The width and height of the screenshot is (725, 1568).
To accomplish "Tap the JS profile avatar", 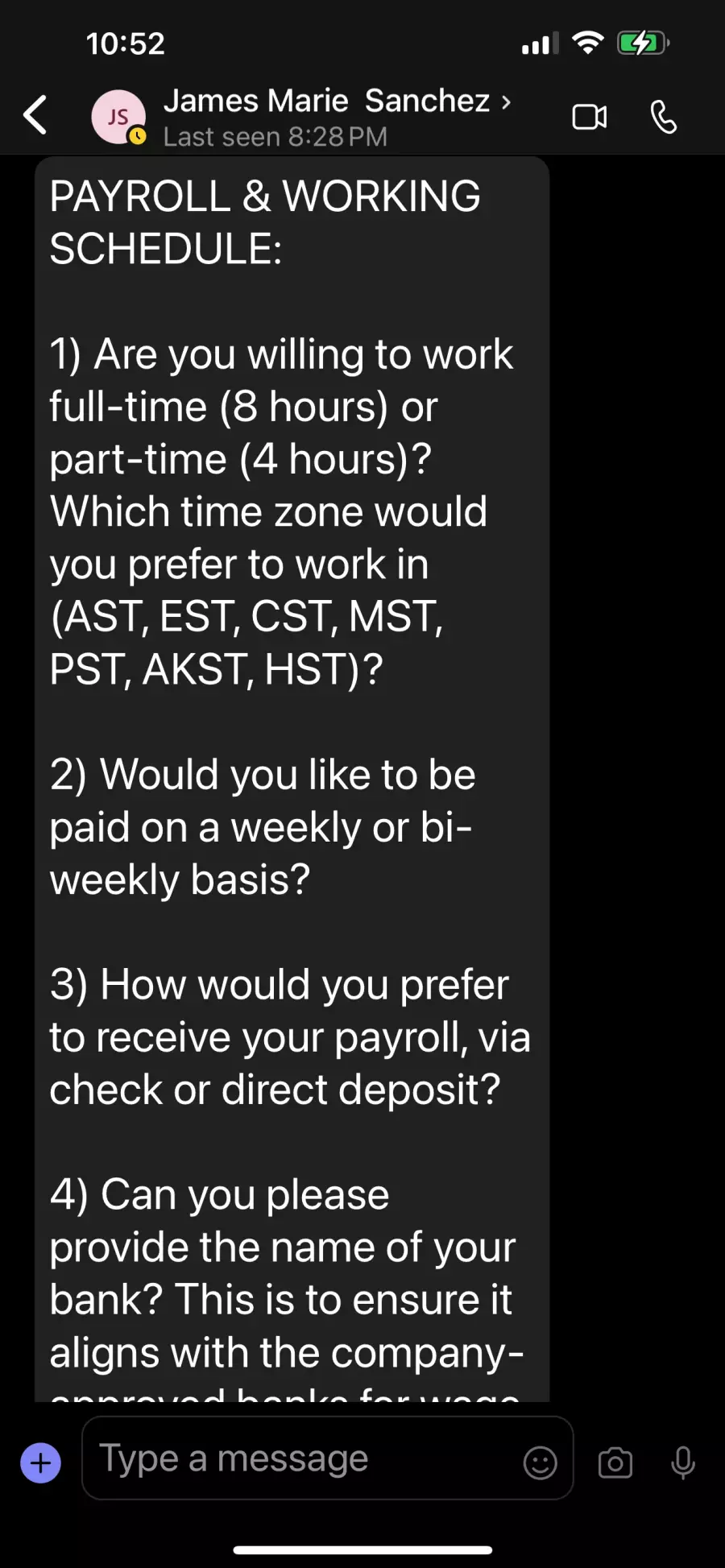I will point(118,117).
